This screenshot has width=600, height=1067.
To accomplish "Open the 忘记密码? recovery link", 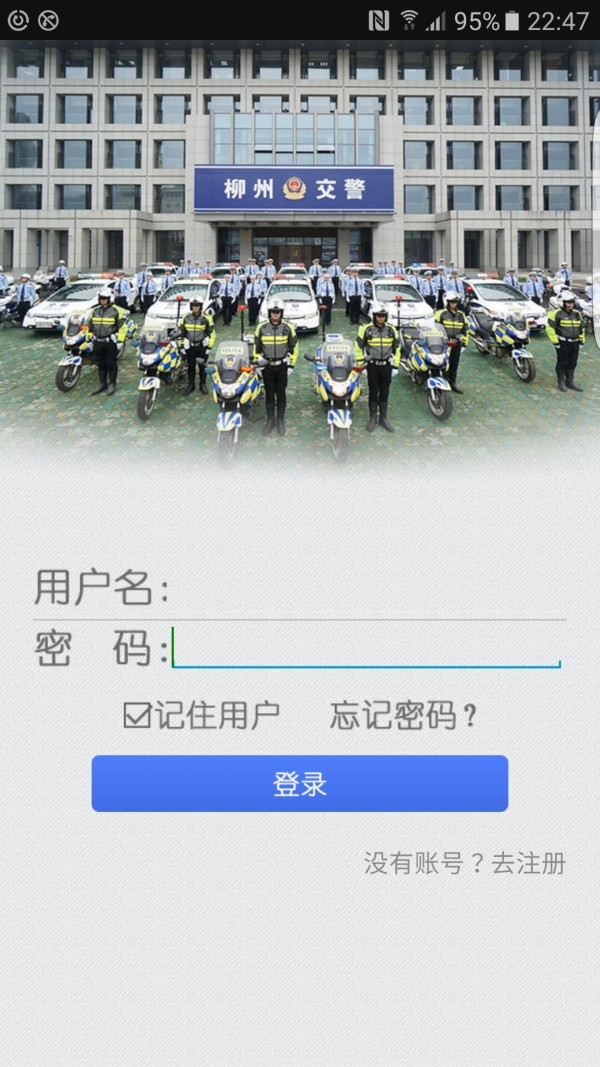I will pos(404,716).
